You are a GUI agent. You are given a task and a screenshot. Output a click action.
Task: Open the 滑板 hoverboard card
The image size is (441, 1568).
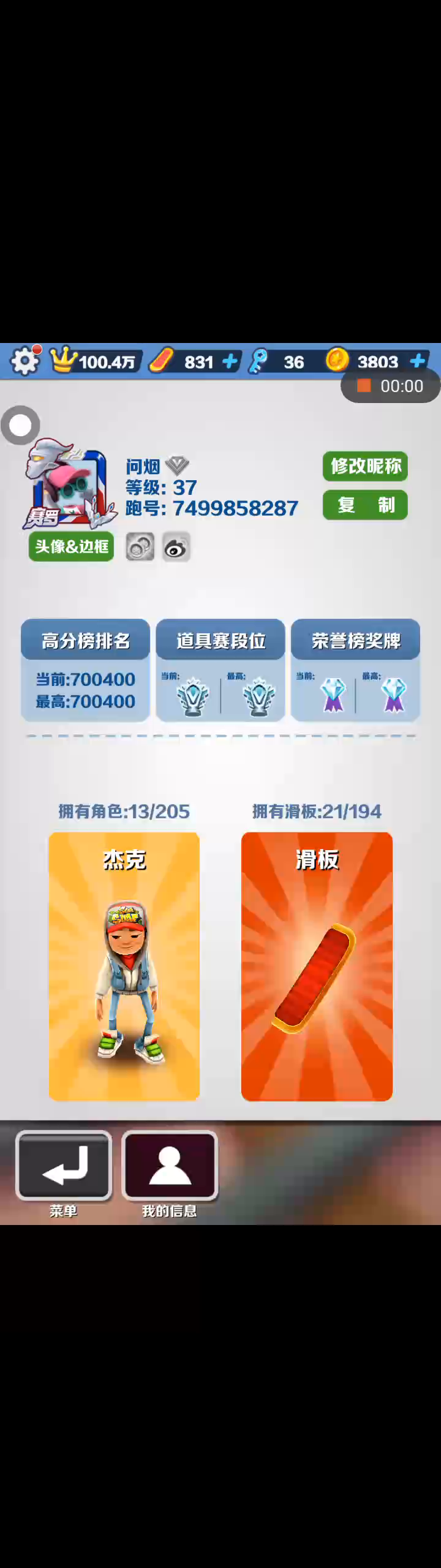tap(317, 966)
